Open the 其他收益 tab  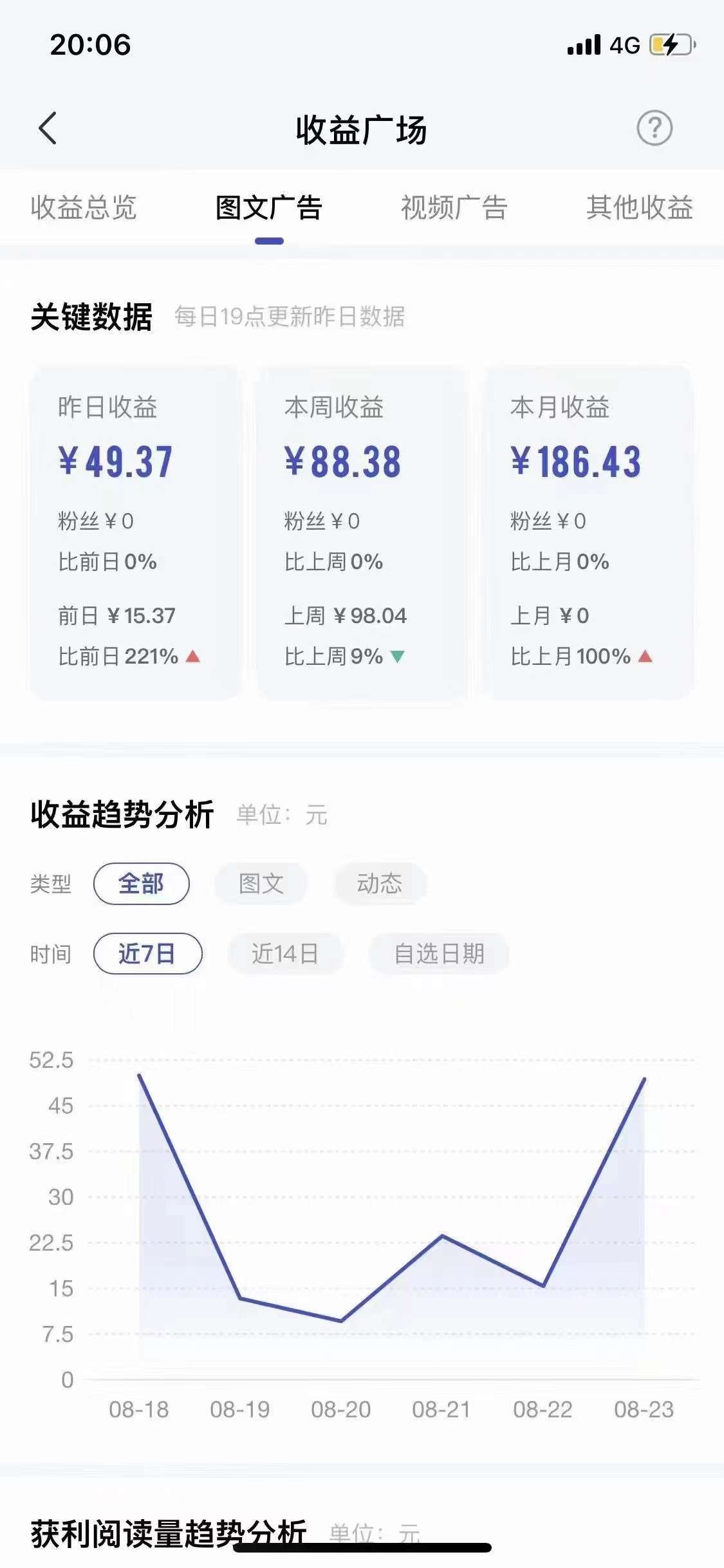pos(640,208)
